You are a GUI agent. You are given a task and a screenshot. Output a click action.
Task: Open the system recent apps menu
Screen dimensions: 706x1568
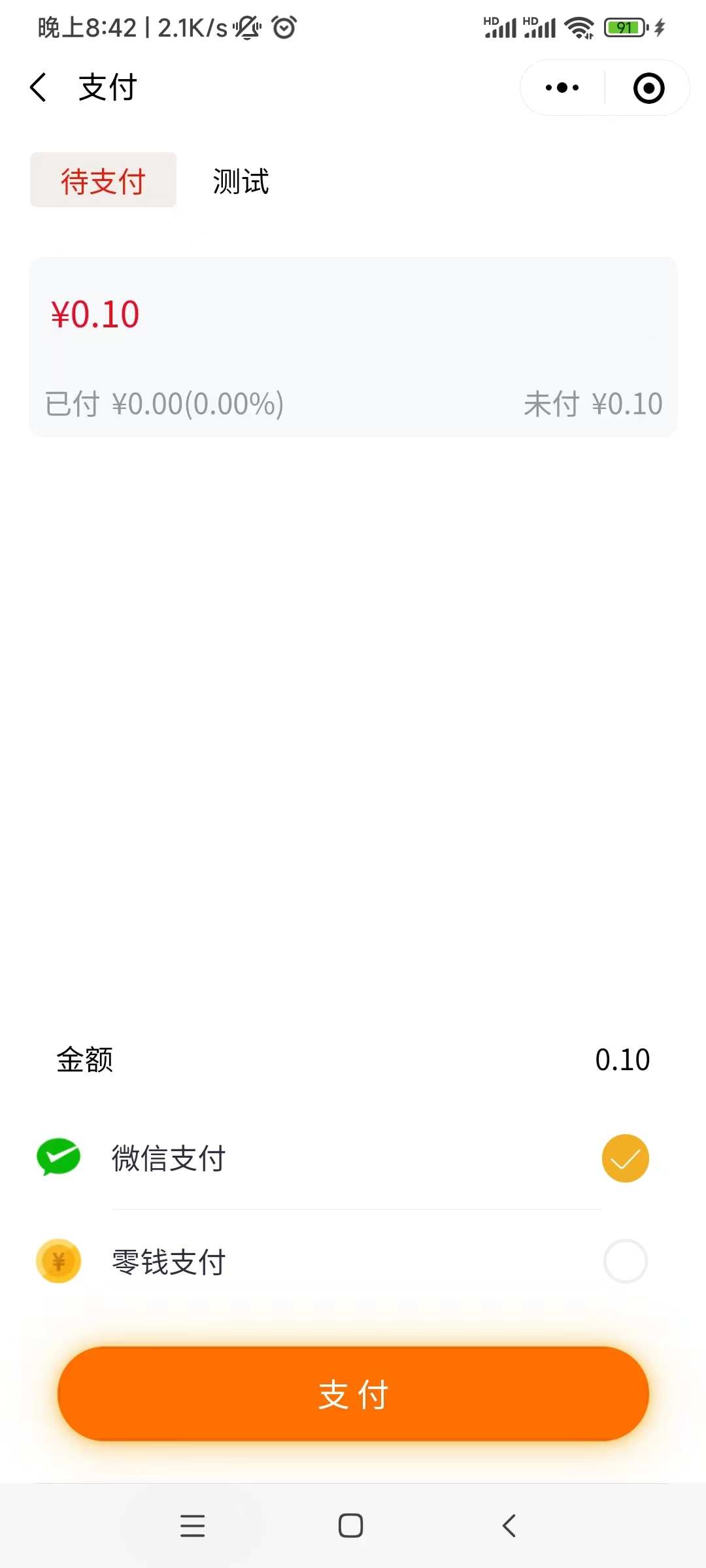tap(193, 1526)
